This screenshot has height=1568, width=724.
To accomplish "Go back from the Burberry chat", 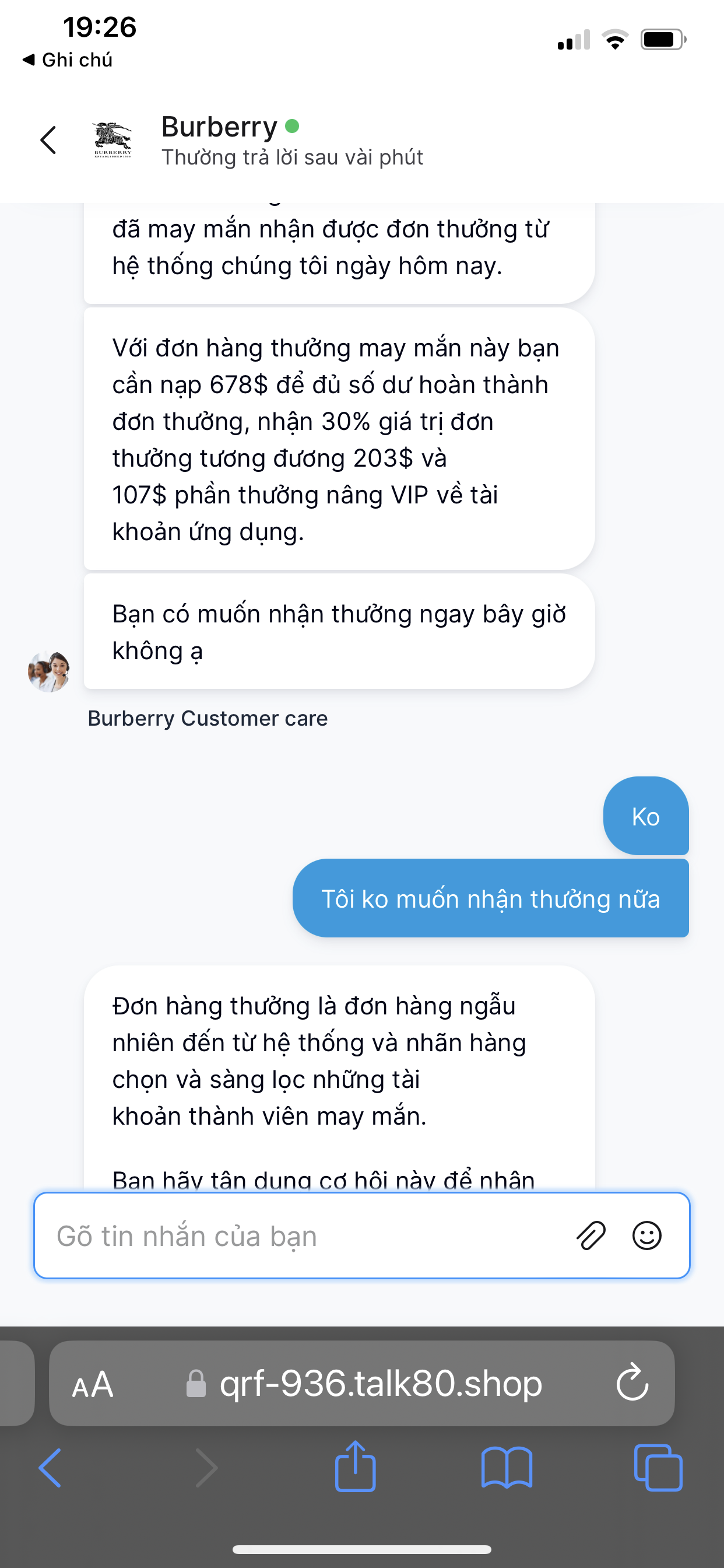I will pos(48,141).
